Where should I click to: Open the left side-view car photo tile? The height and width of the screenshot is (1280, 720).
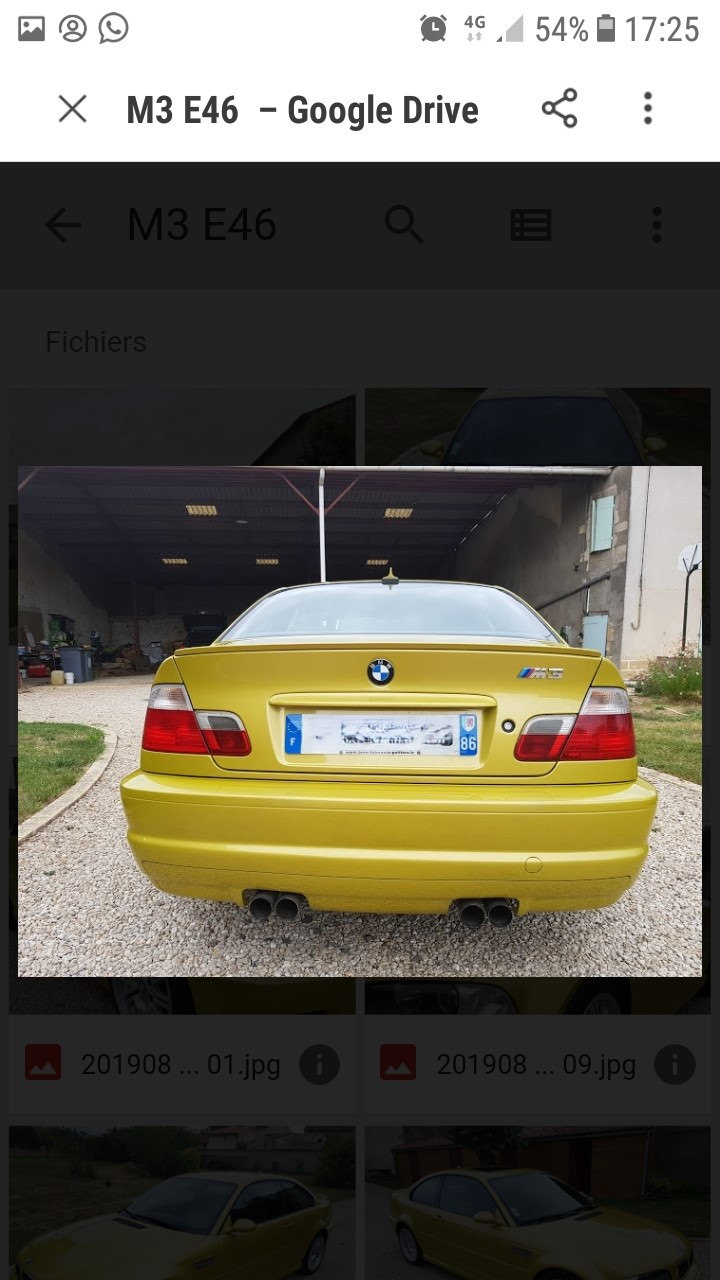(x=182, y=1203)
